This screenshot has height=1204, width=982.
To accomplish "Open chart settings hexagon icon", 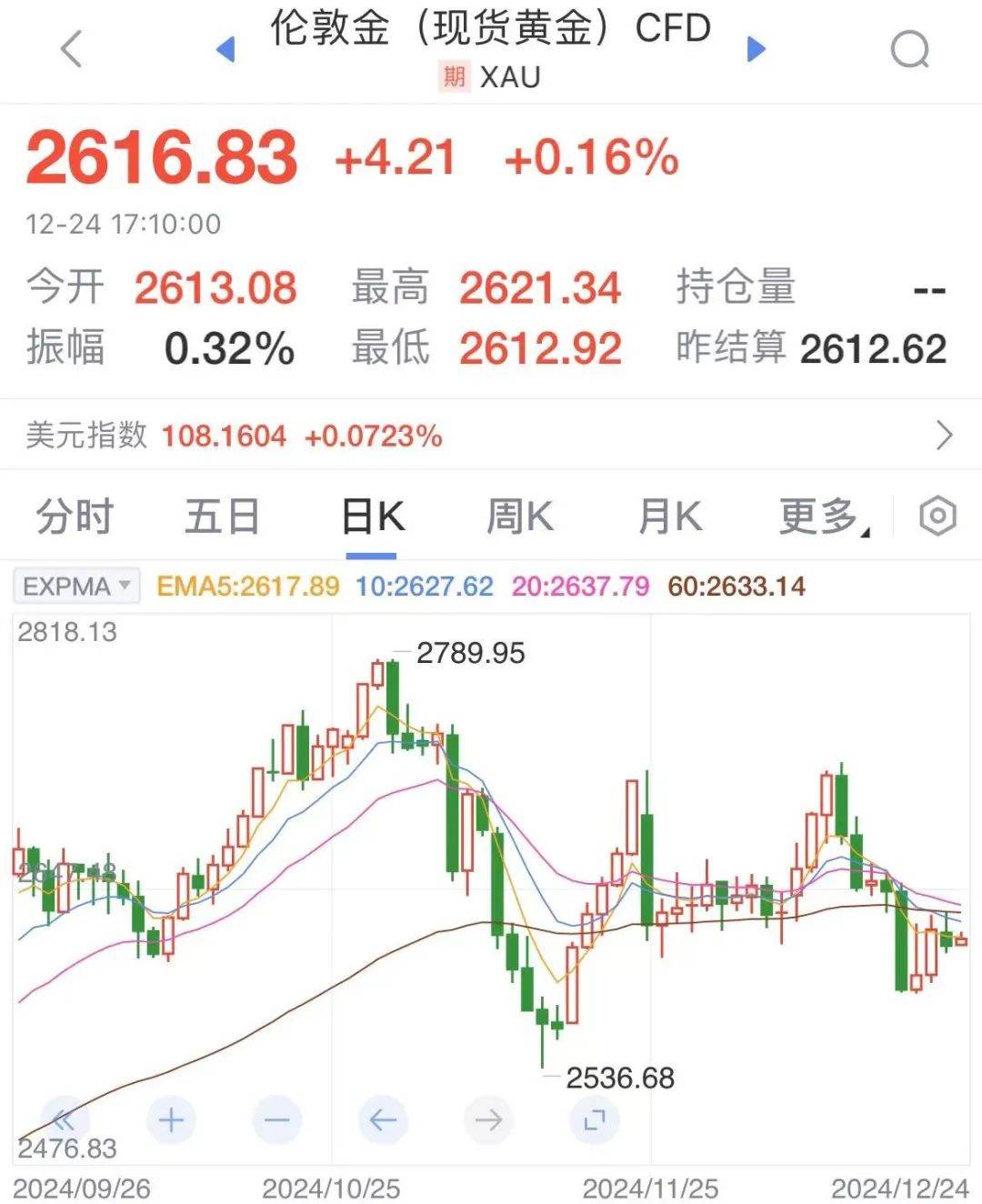I will tap(937, 517).
